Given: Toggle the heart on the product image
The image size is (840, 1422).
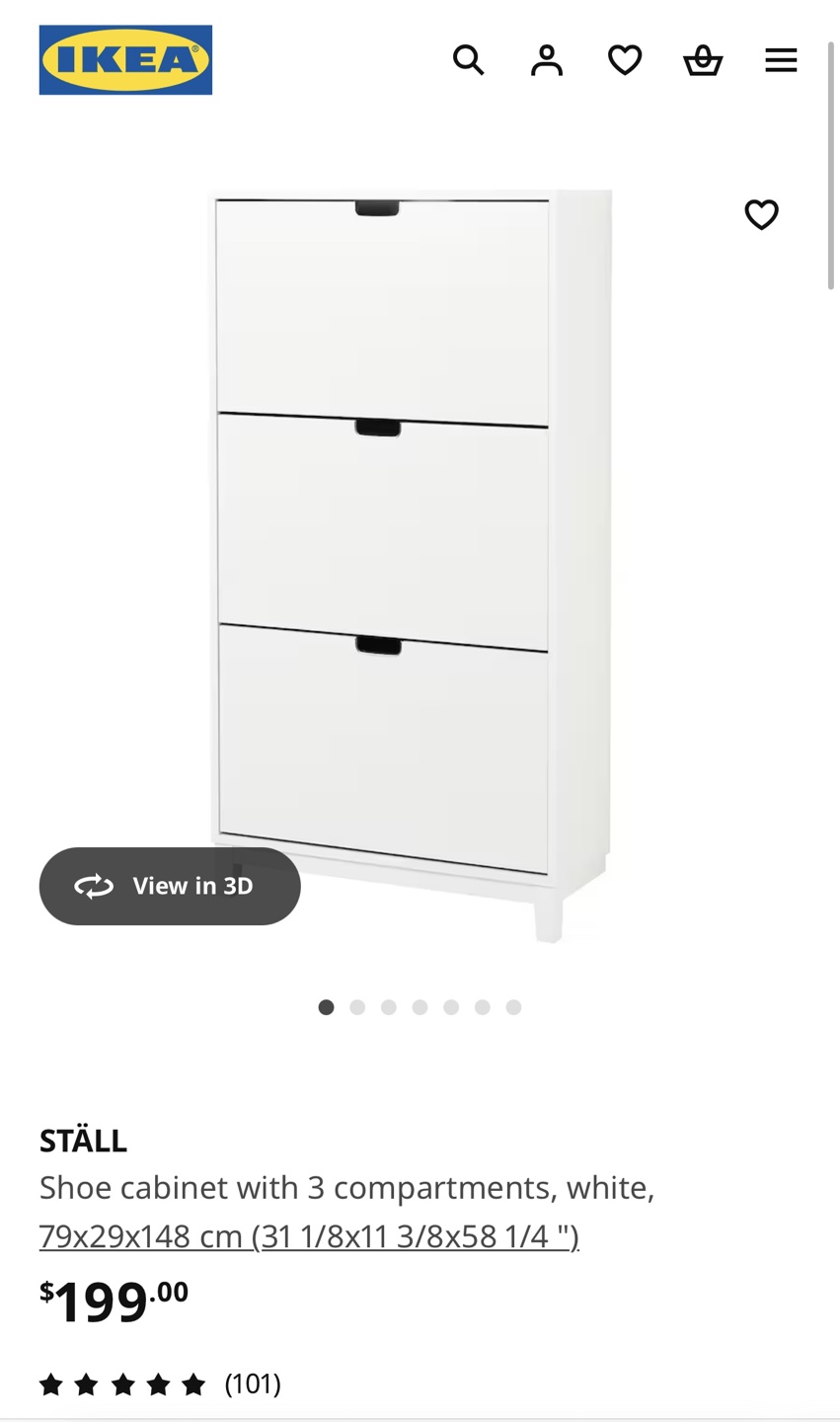Looking at the screenshot, I should coord(761,214).
